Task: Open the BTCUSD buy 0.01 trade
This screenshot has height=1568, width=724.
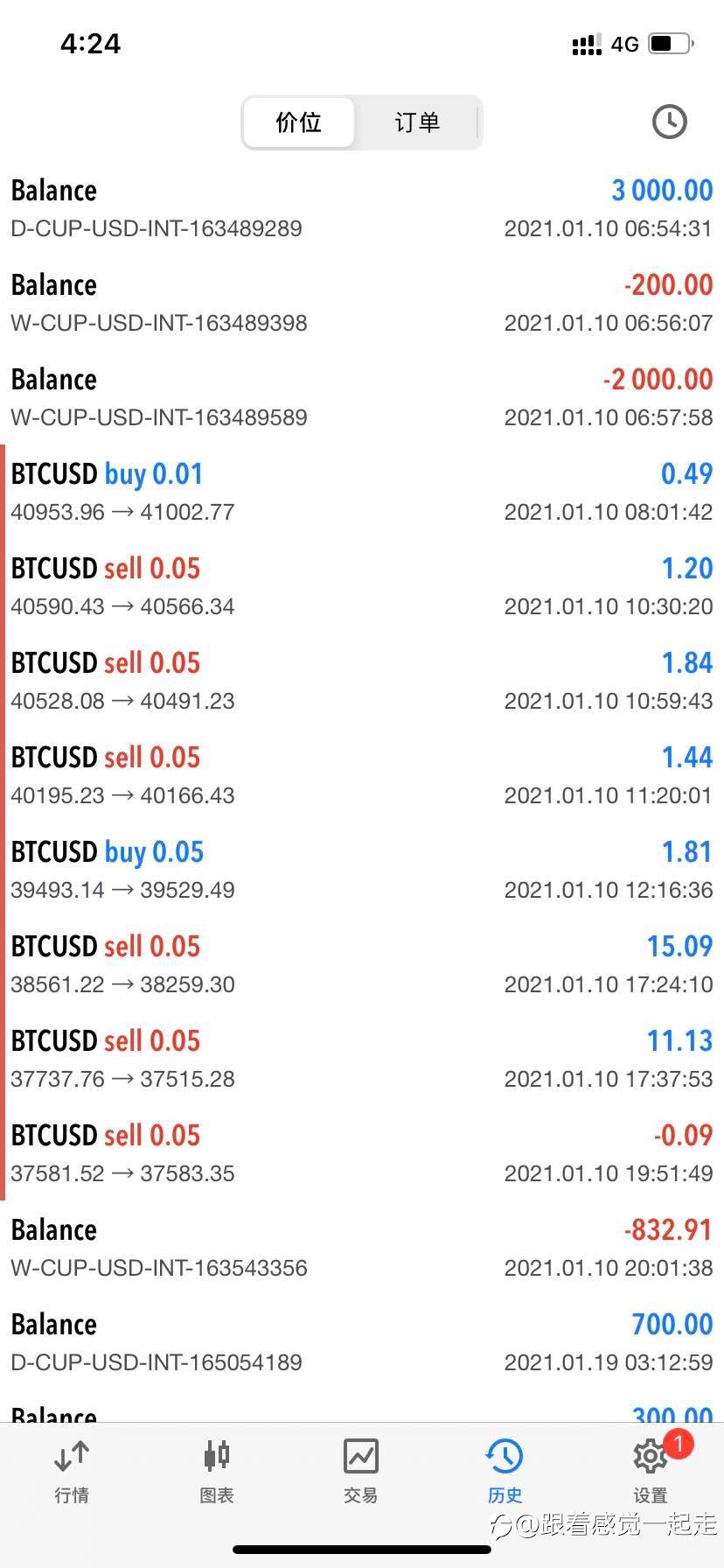Action: tap(362, 492)
